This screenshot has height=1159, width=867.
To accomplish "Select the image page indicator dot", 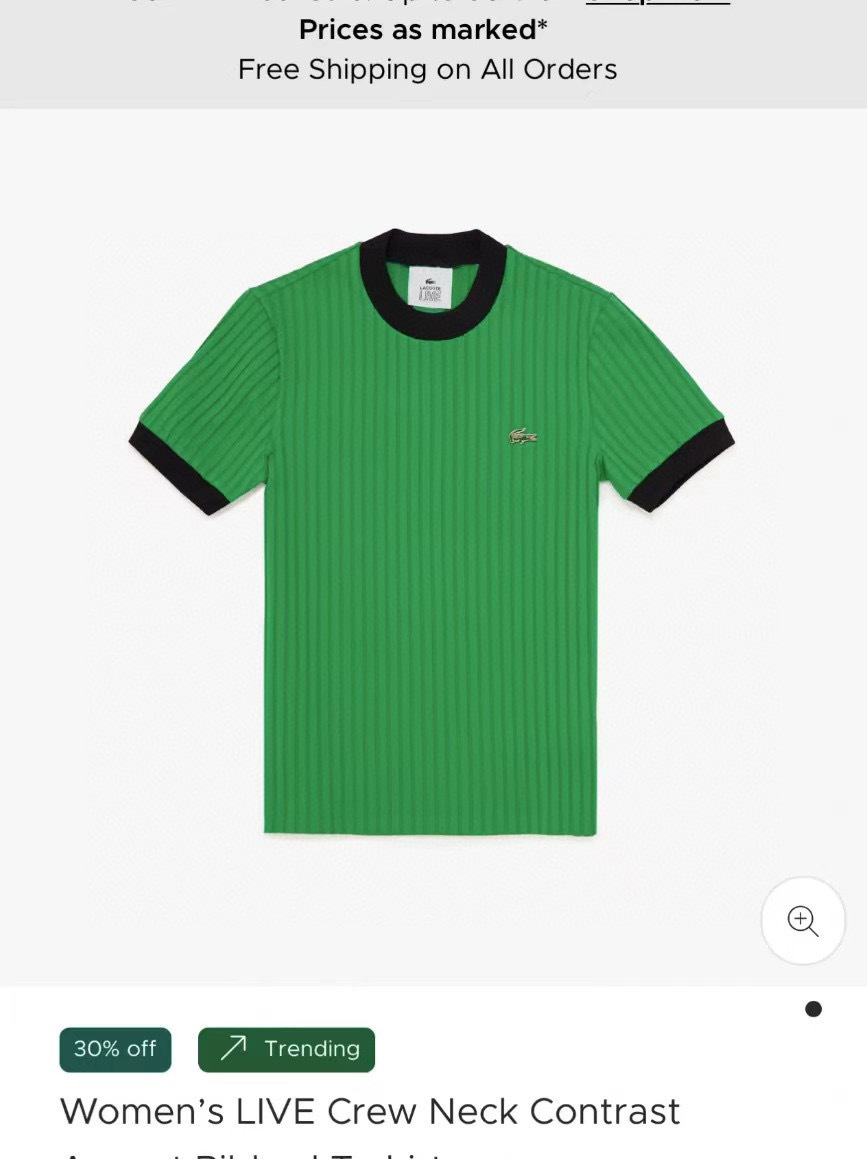I will [813, 1009].
